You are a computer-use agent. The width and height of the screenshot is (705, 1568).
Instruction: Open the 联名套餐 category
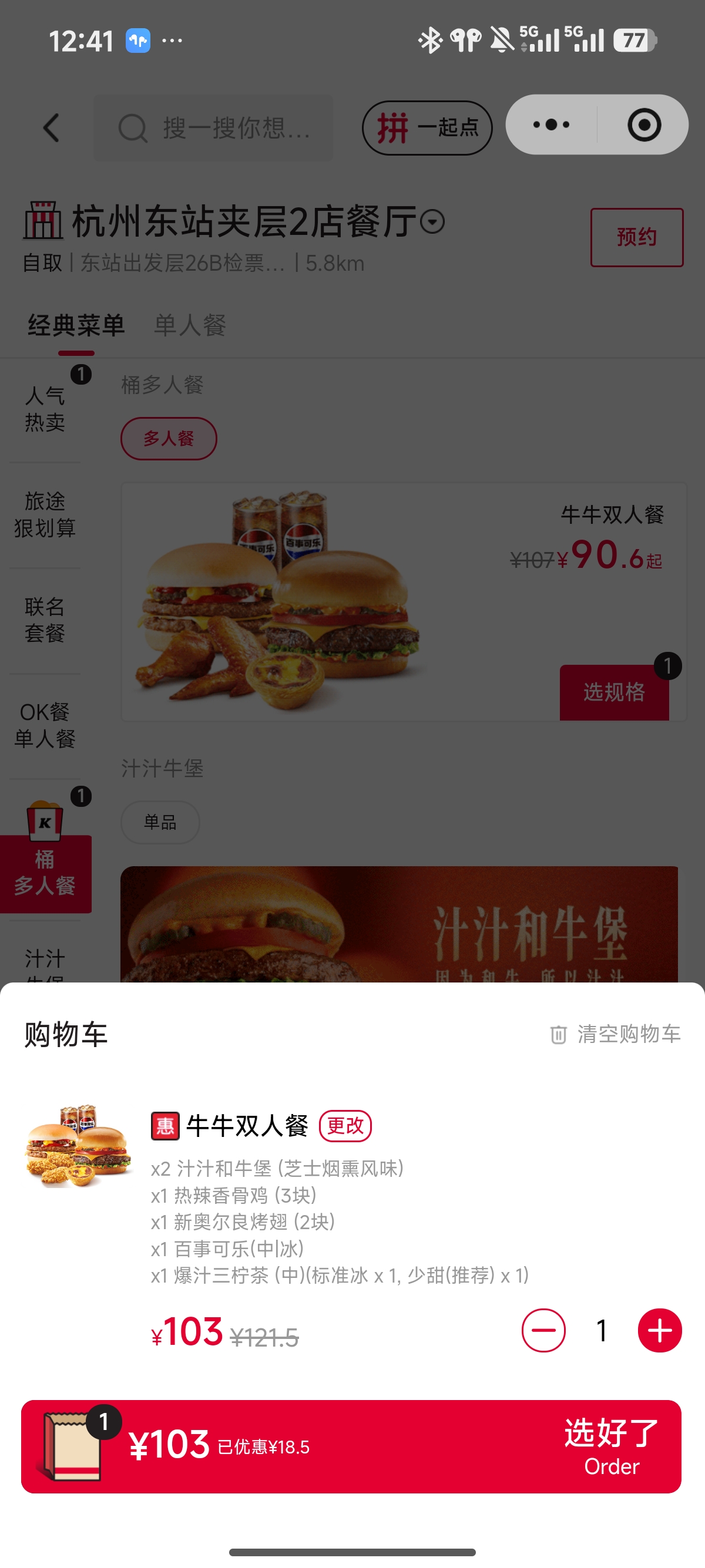(x=45, y=620)
